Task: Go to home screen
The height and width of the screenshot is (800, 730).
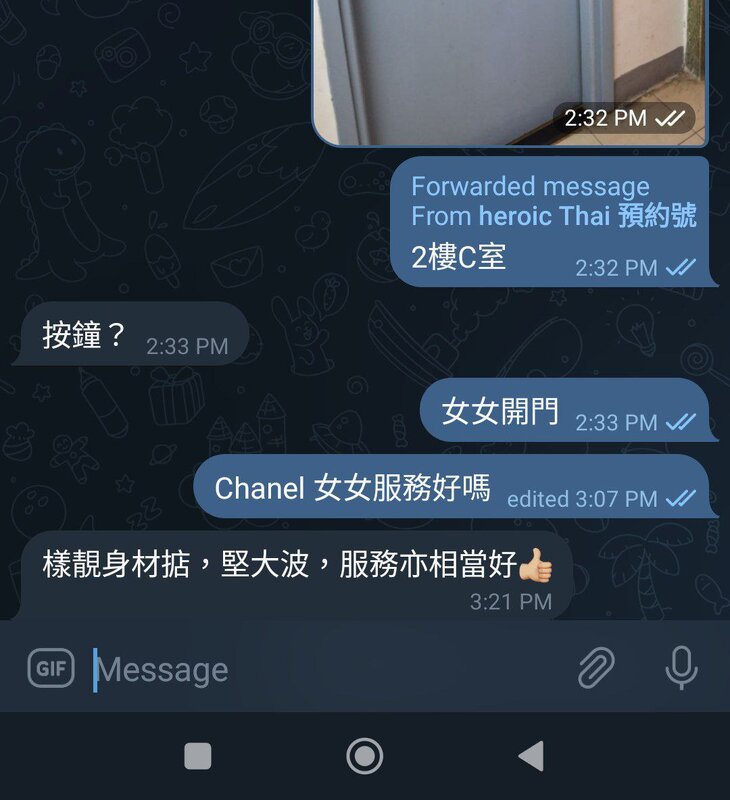Action: (365, 756)
